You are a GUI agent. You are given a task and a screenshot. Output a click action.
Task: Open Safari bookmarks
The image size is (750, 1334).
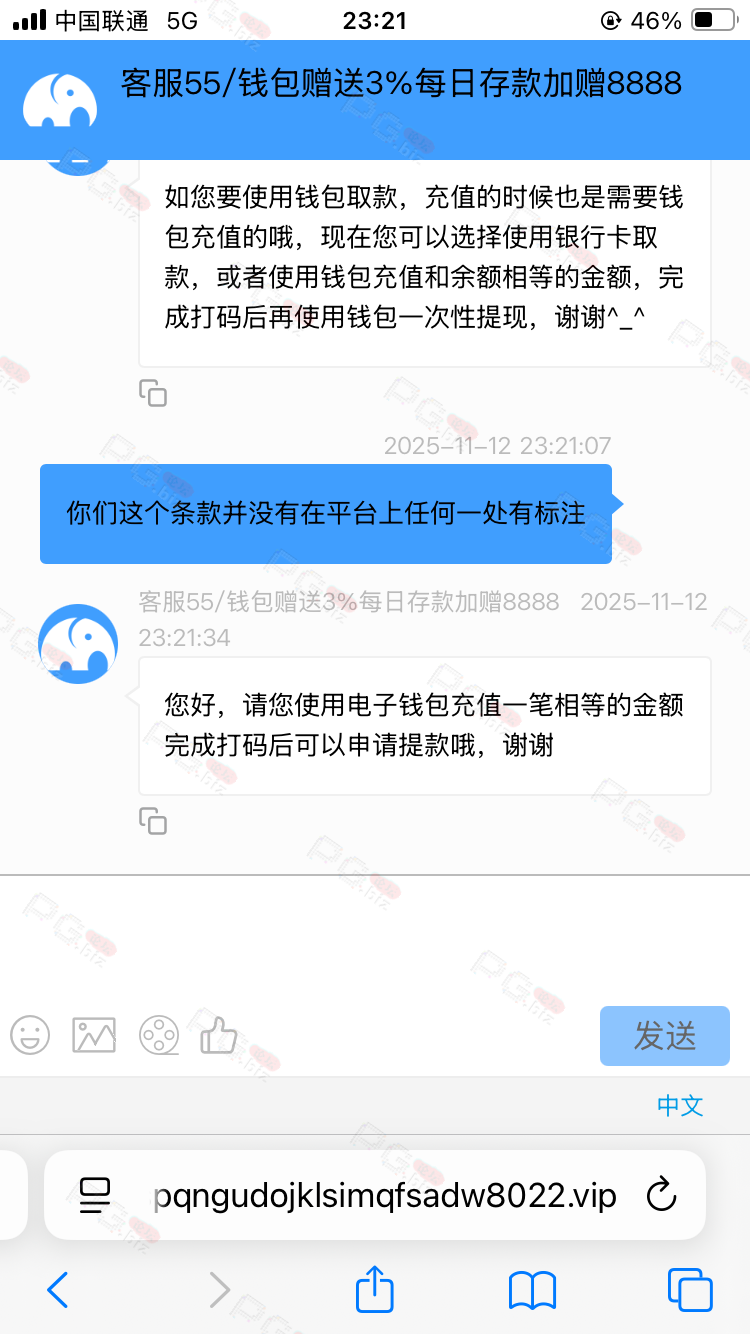coord(532,1290)
